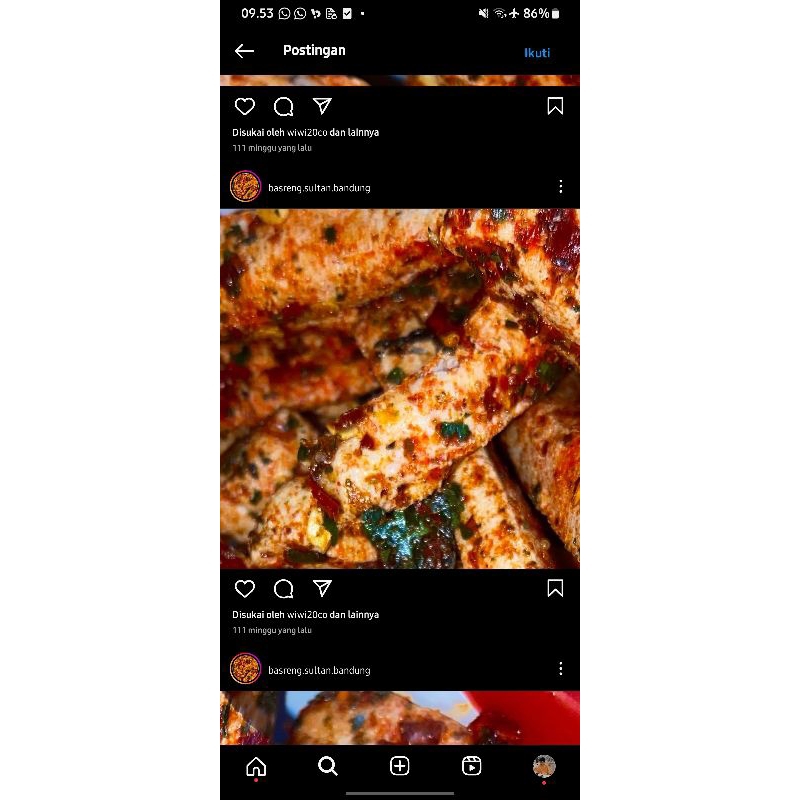Image resolution: width=800 pixels, height=800 pixels.
Task: Comment on the post with the full food photo
Action: pyautogui.click(x=284, y=589)
